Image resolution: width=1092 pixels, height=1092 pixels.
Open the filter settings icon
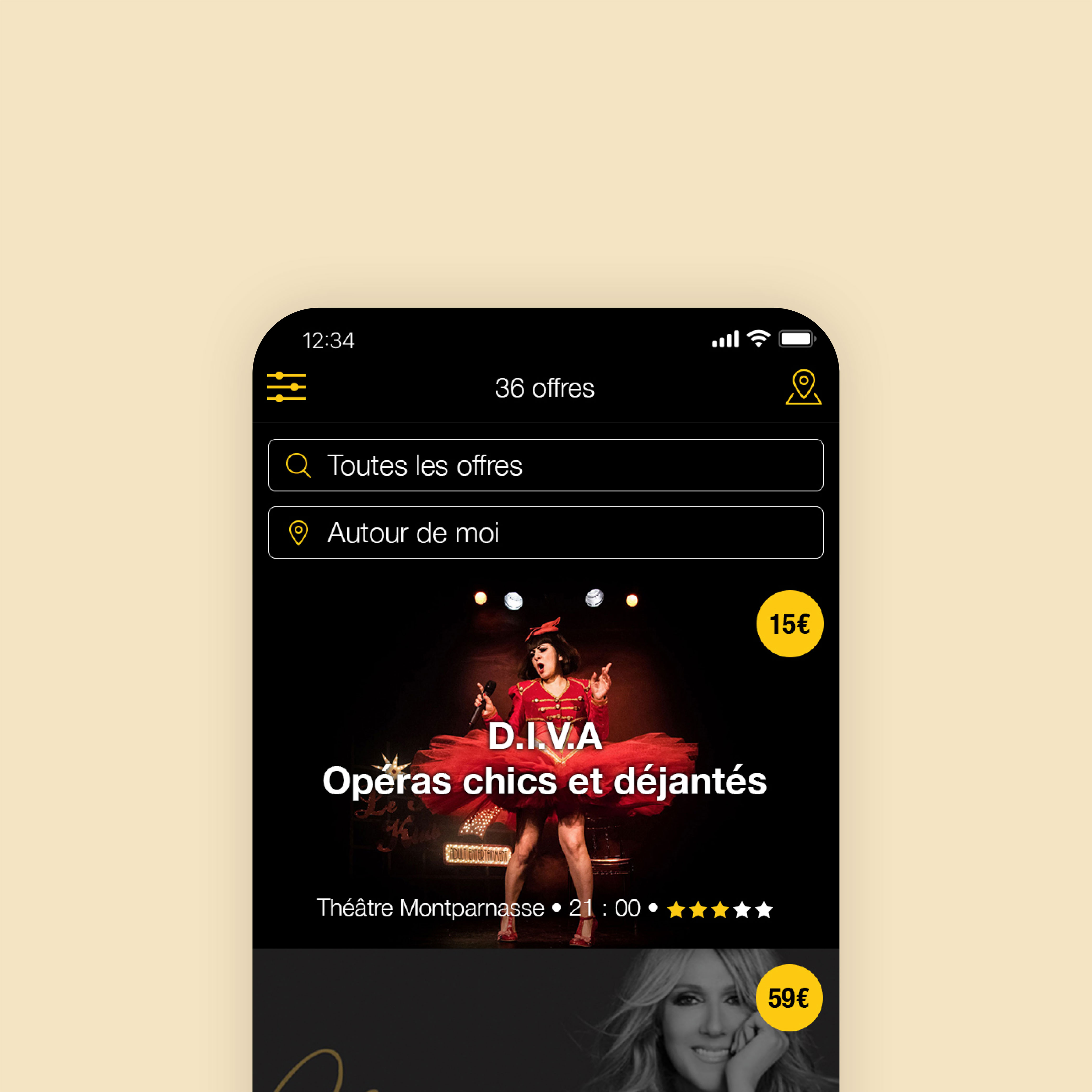(286, 387)
